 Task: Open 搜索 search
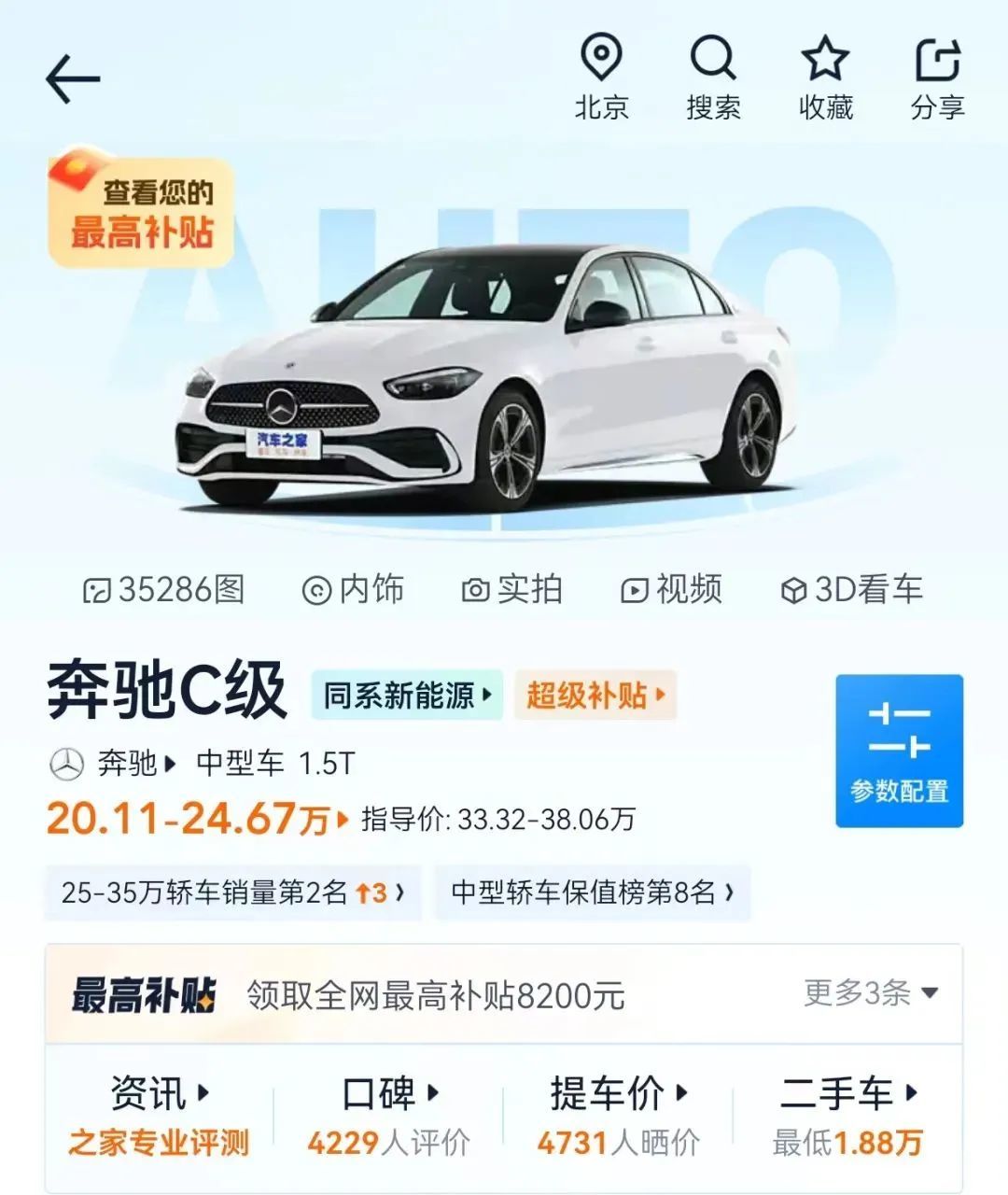tap(713, 78)
